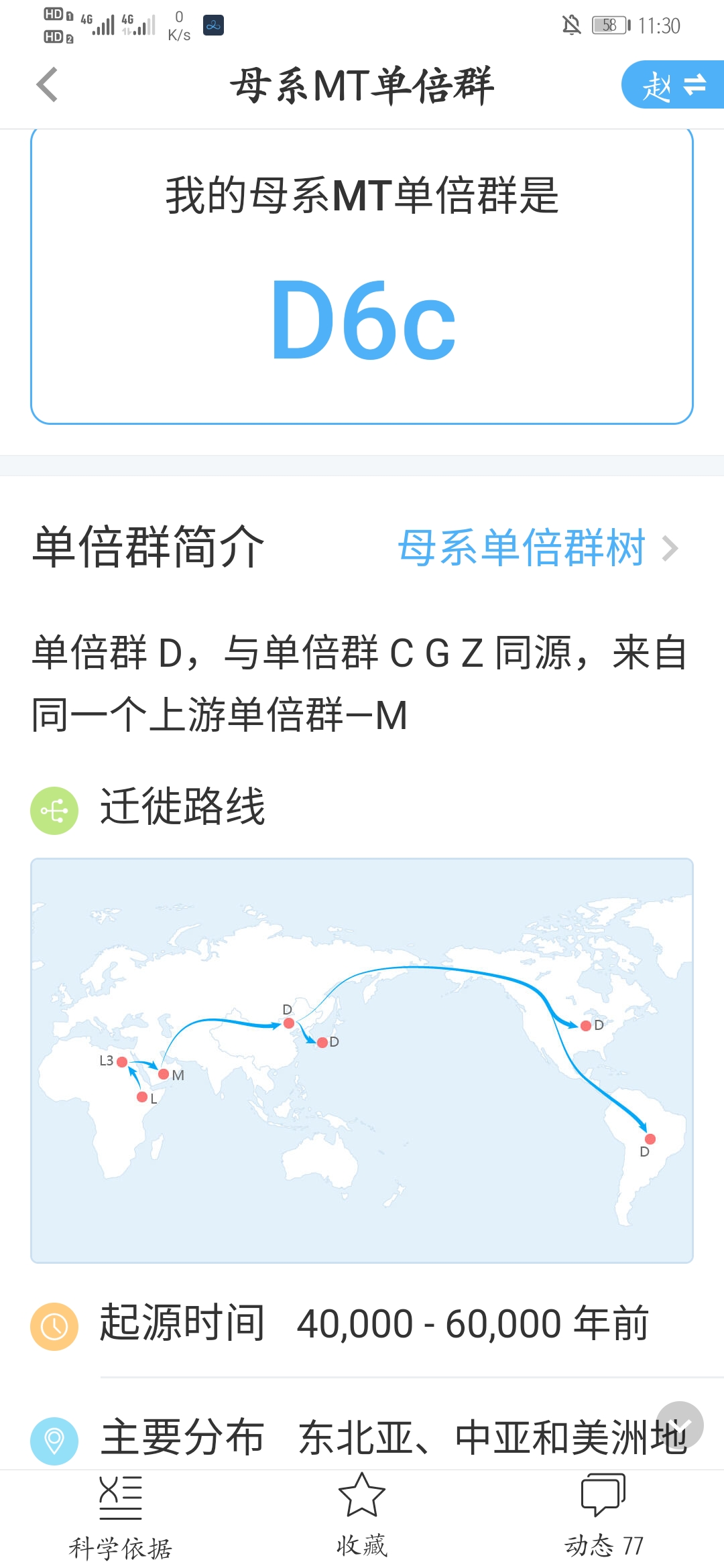Open 科学依据 at the bottom
Viewport: 724px width, 1568px height.
click(121, 1517)
